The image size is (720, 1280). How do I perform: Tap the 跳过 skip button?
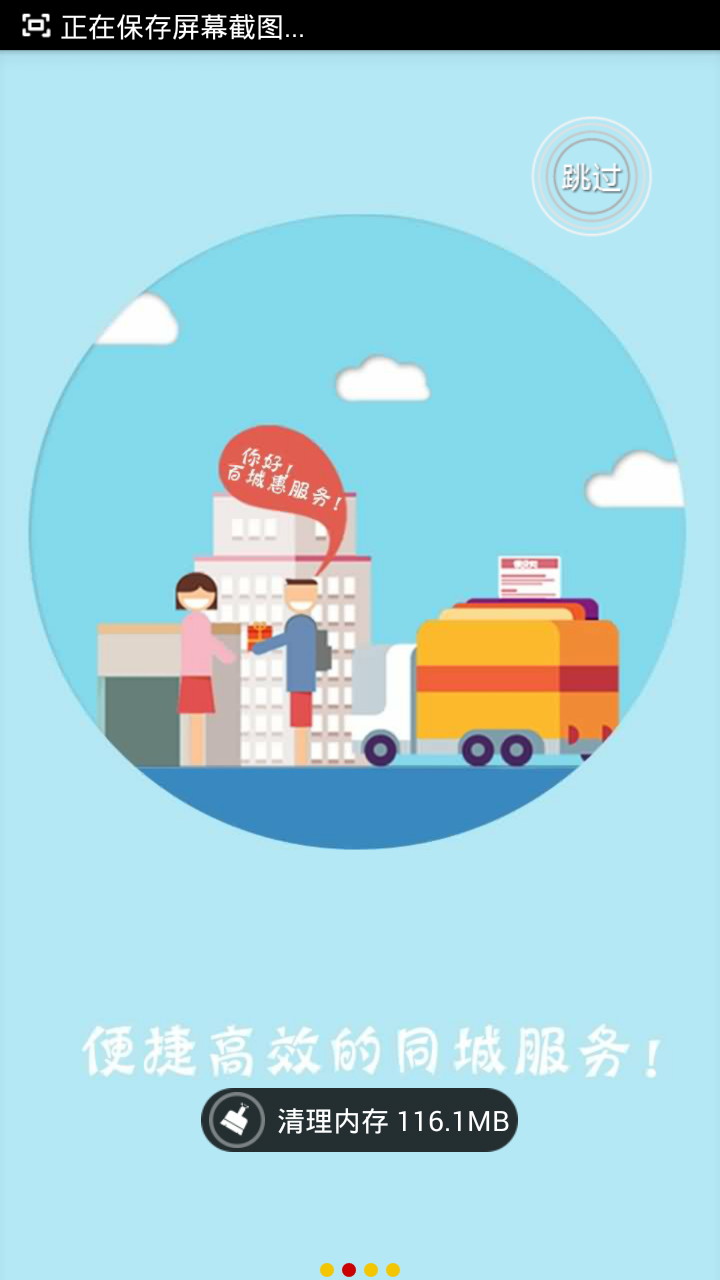tap(591, 177)
